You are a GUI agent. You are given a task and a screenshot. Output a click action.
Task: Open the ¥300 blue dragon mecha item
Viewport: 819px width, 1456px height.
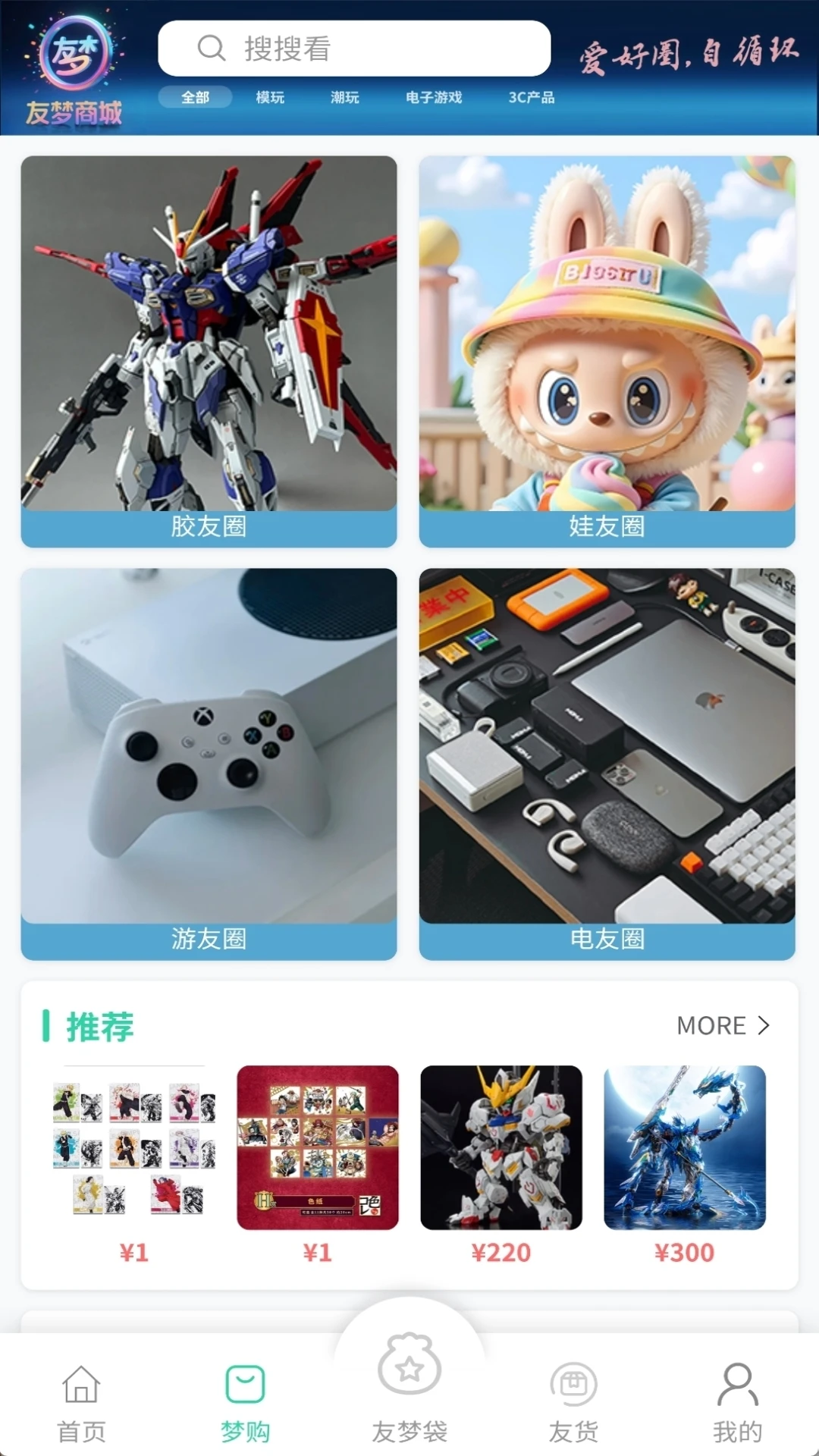[x=684, y=1148]
